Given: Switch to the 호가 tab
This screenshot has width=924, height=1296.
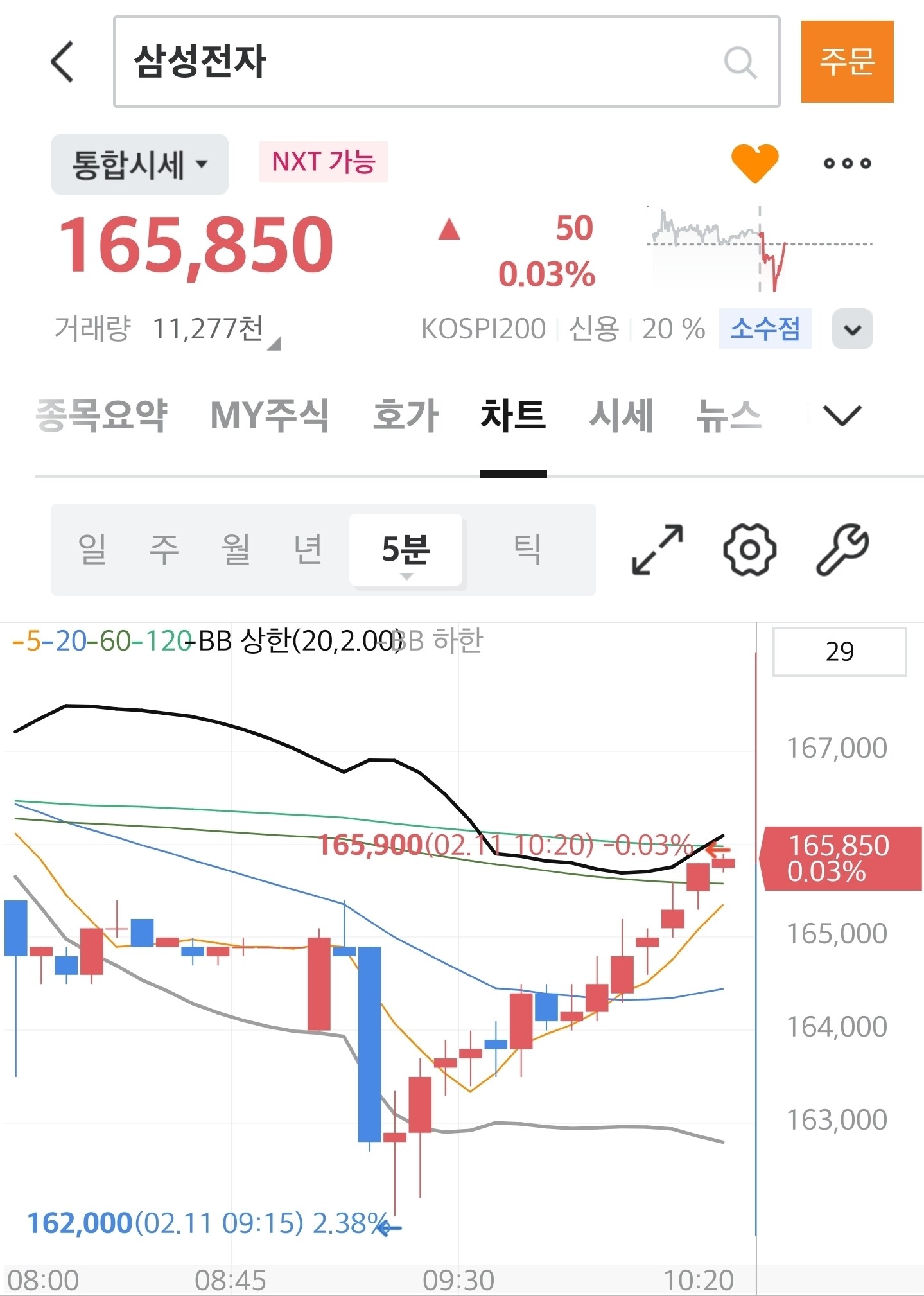Looking at the screenshot, I should (406, 415).
